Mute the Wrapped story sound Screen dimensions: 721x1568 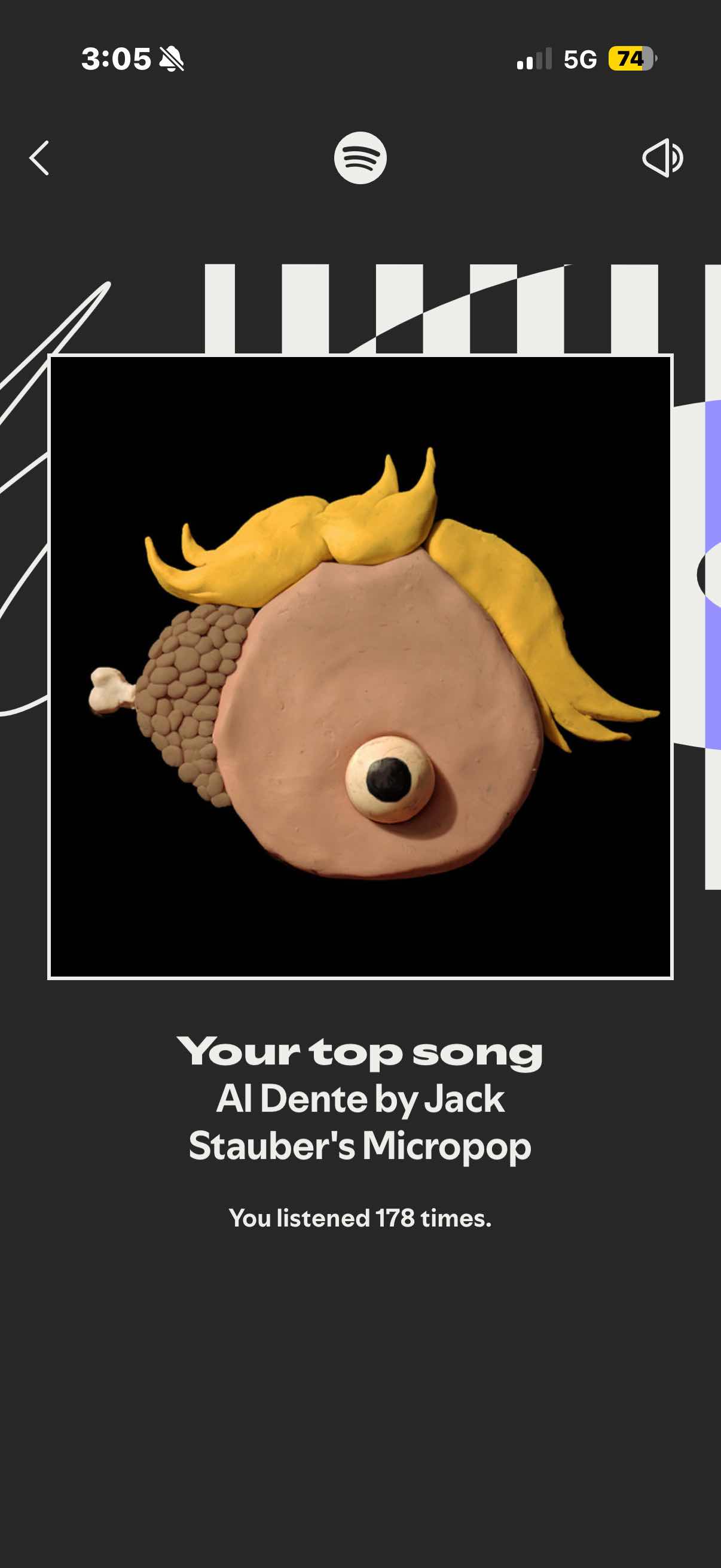(662, 158)
